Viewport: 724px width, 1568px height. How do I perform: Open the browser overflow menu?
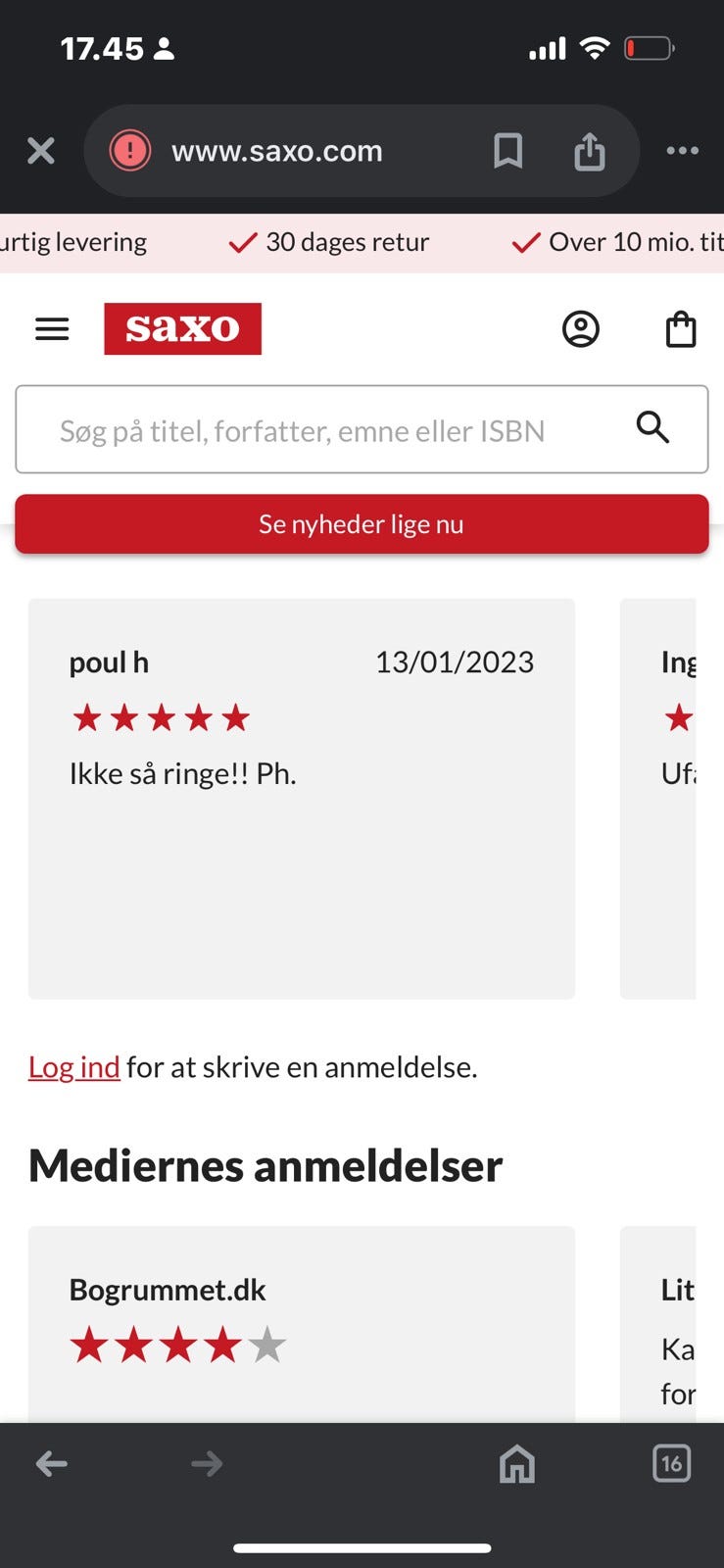click(x=682, y=151)
